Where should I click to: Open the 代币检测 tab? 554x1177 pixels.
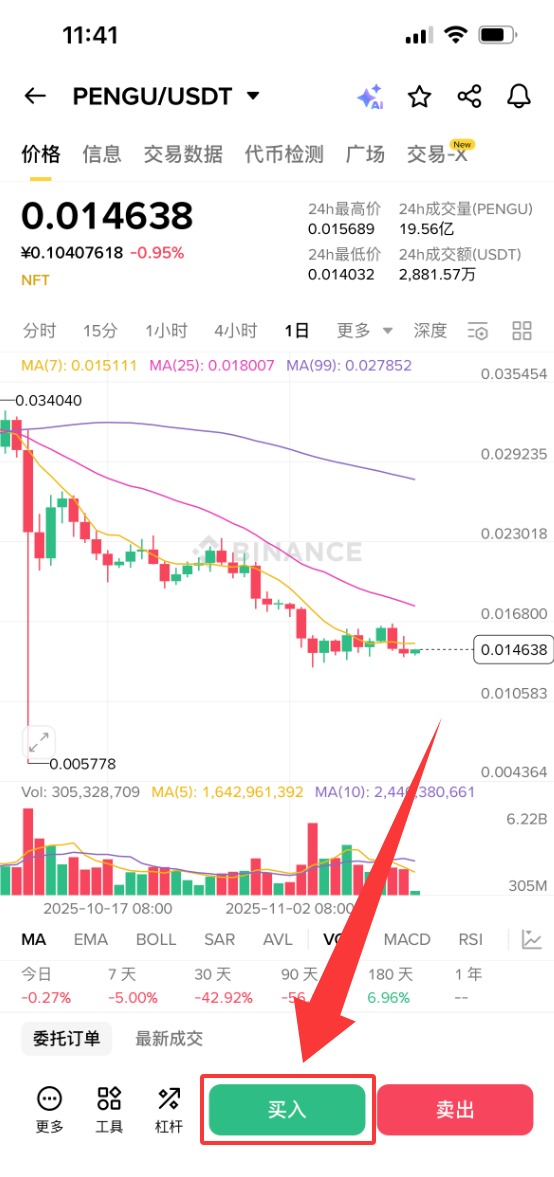[284, 154]
